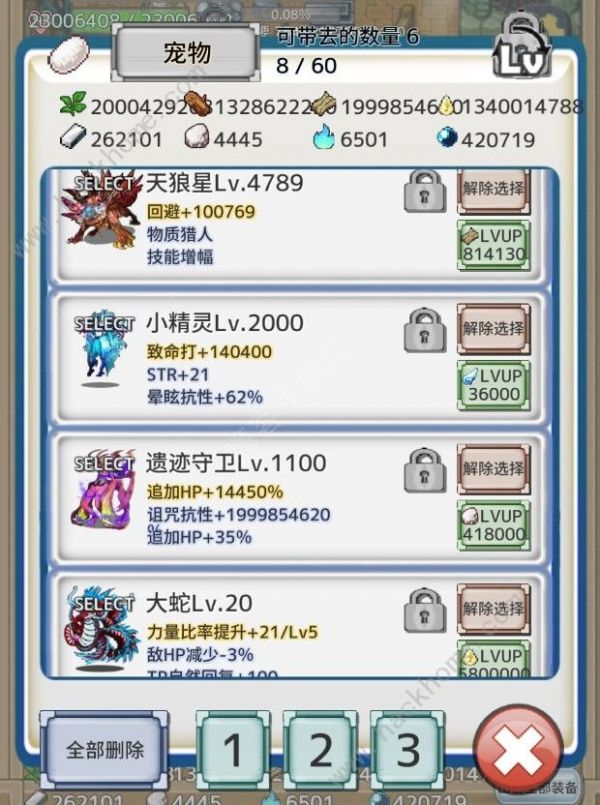This screenshot has height=805, width=600.
Task: Level up 小精灵 for 36000
Action: click(493, 385)
